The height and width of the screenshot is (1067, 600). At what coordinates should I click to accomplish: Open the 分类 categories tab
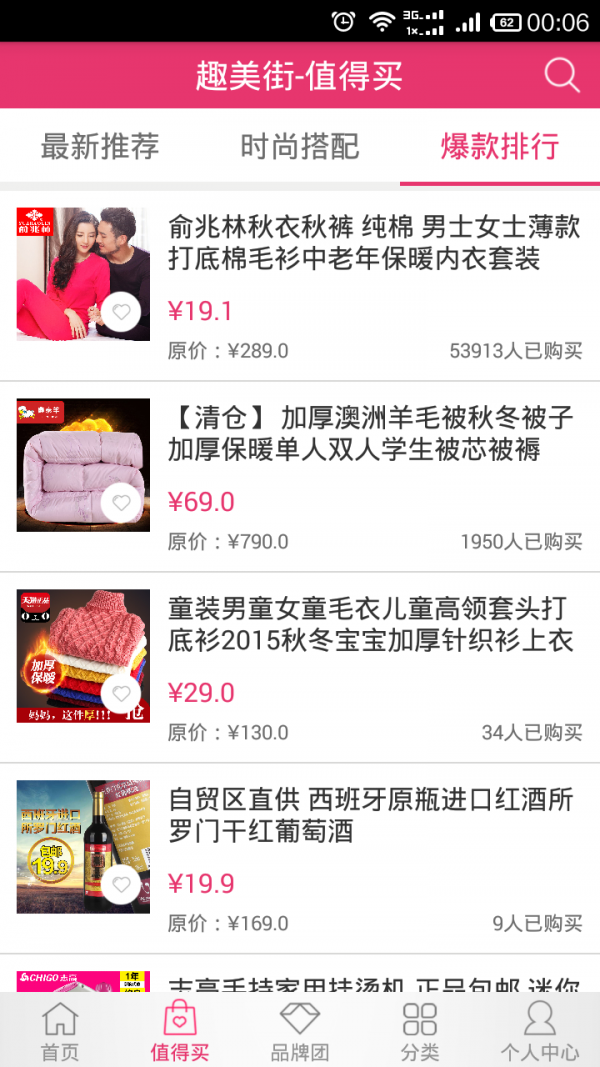coord(420,1031)
